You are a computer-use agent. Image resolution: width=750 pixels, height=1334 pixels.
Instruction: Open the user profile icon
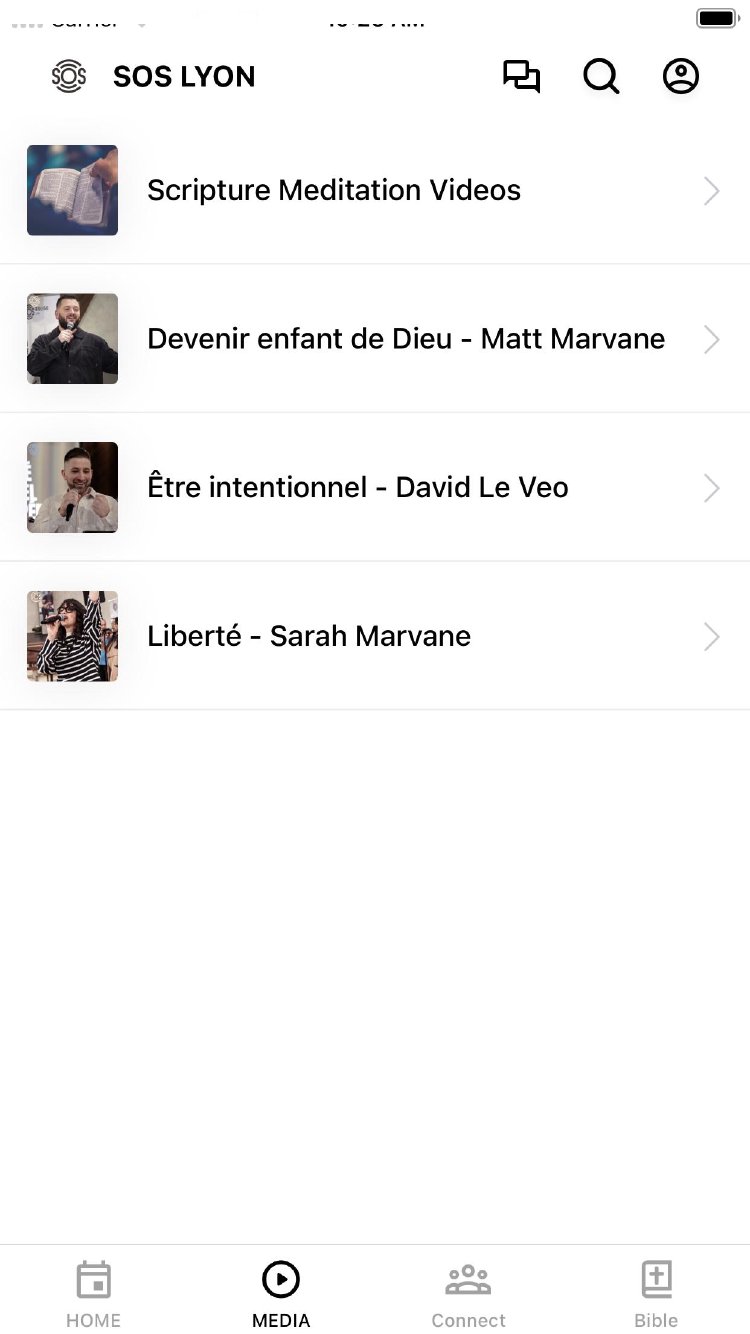point(681,77)
